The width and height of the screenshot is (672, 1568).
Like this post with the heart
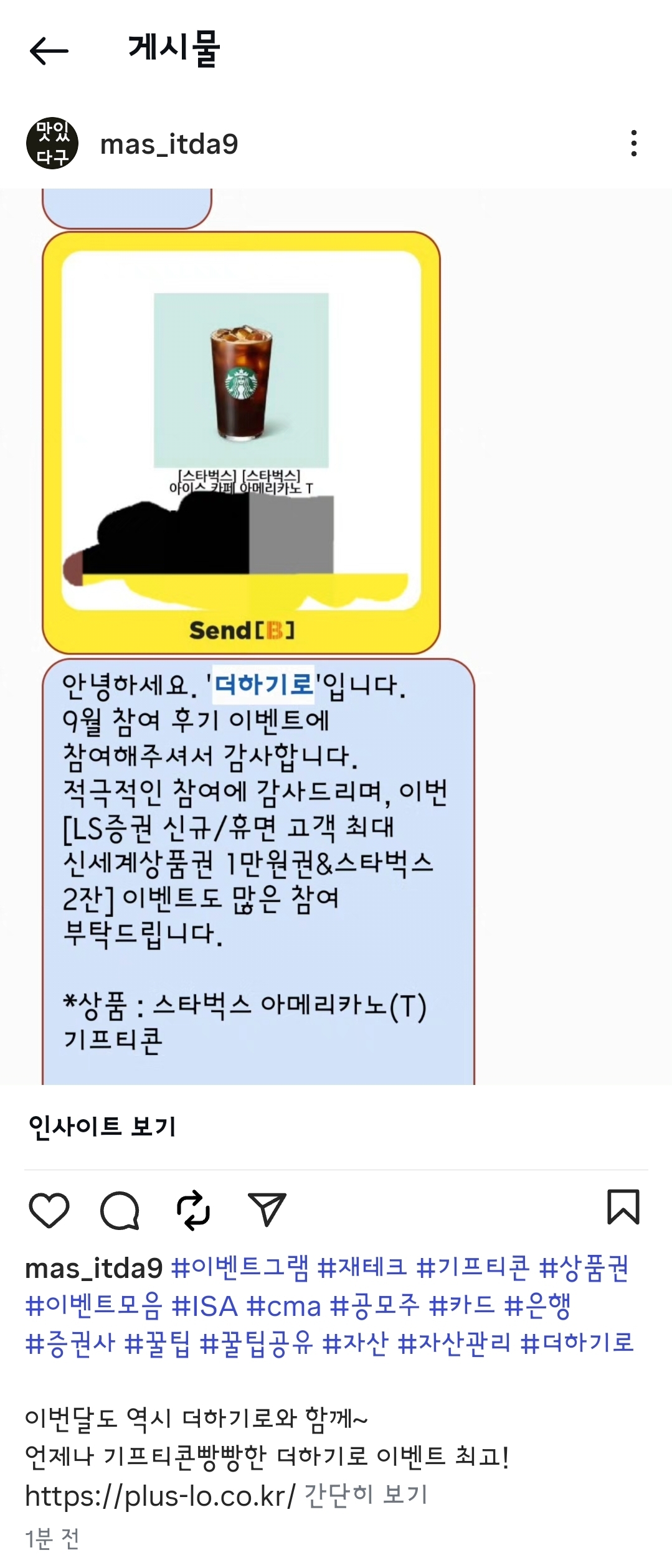click(x=49, y=1209)
